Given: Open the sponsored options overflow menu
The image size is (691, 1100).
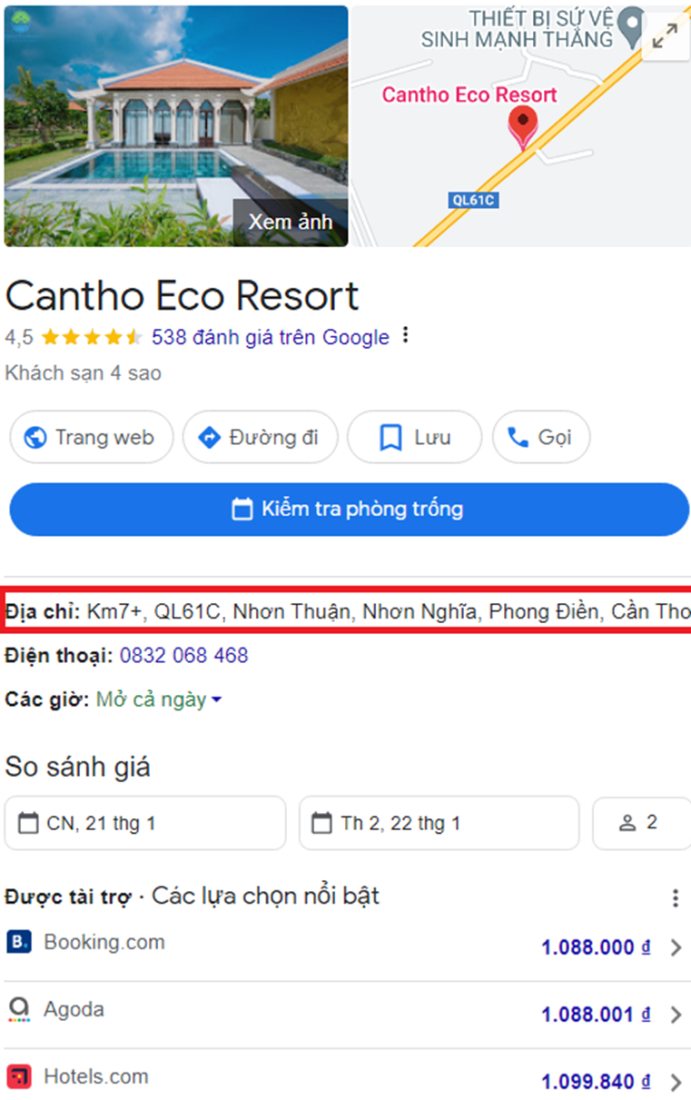Looking at the screenshot, I should click(x=675, y=898).
